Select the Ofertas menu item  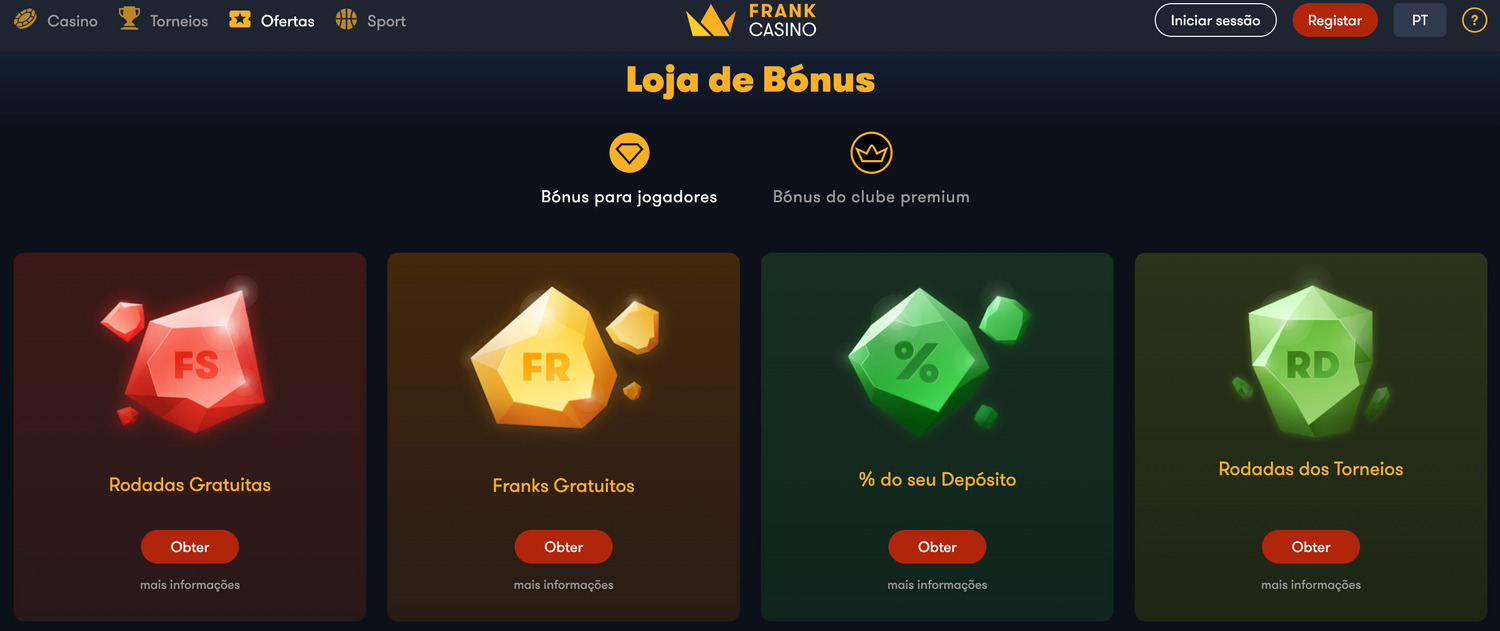[x=272, y=21]
